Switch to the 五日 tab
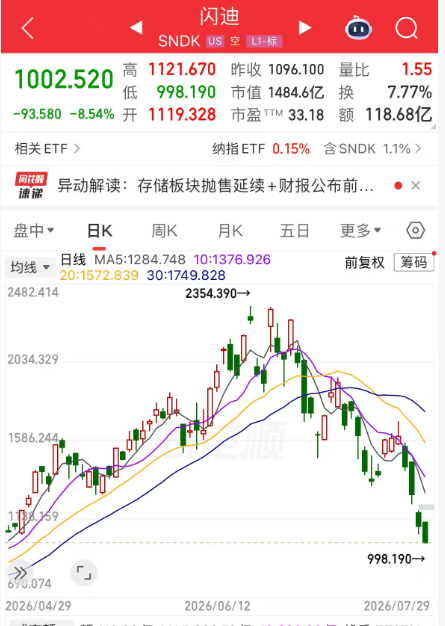445x626 pixels. [295, 231]
